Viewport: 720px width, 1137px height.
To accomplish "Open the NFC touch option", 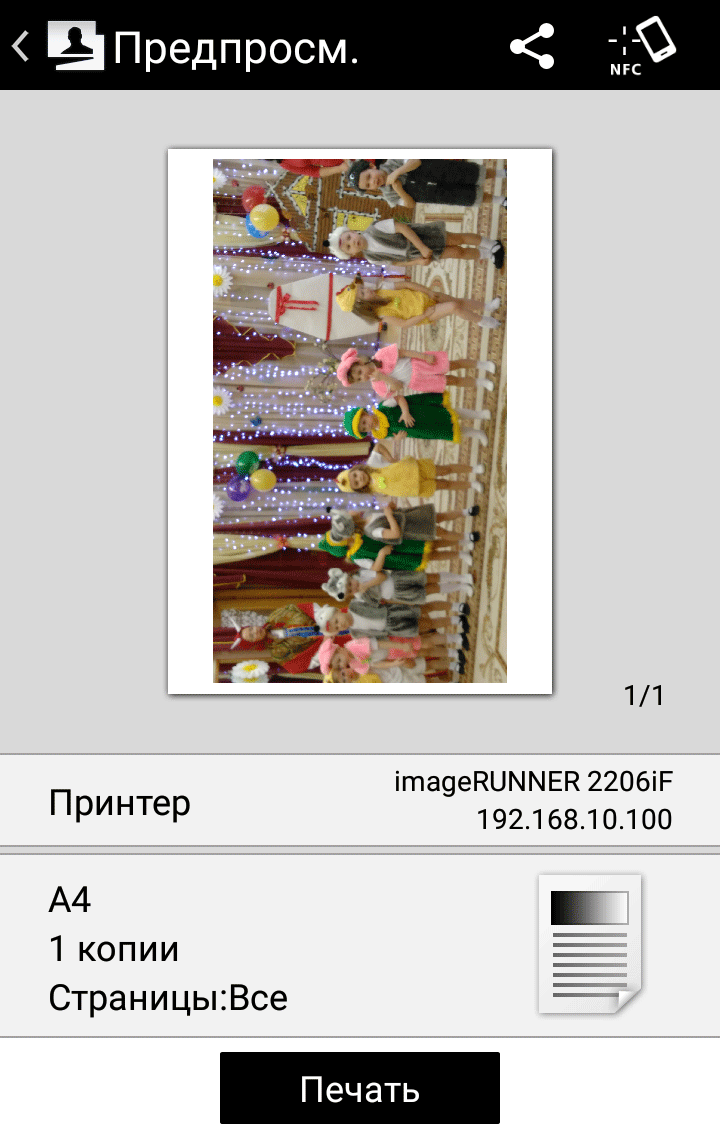I will click(640, 46).
